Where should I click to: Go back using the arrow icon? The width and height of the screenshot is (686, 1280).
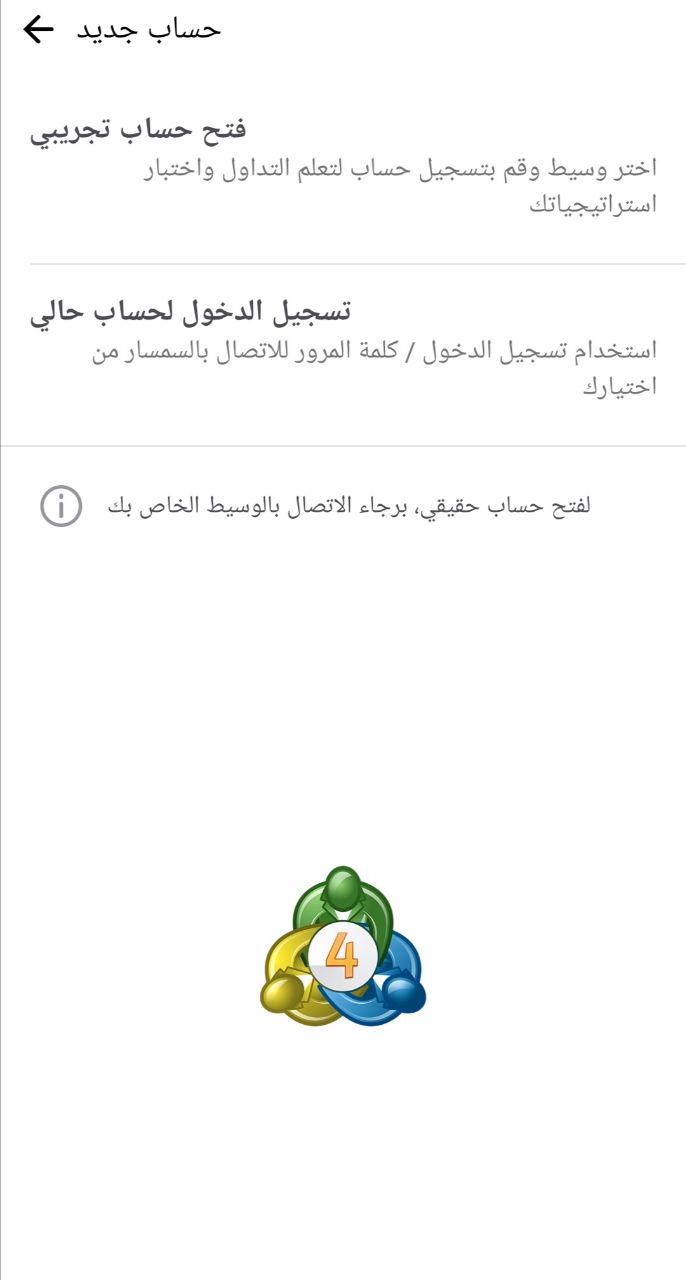click(38, 30)
